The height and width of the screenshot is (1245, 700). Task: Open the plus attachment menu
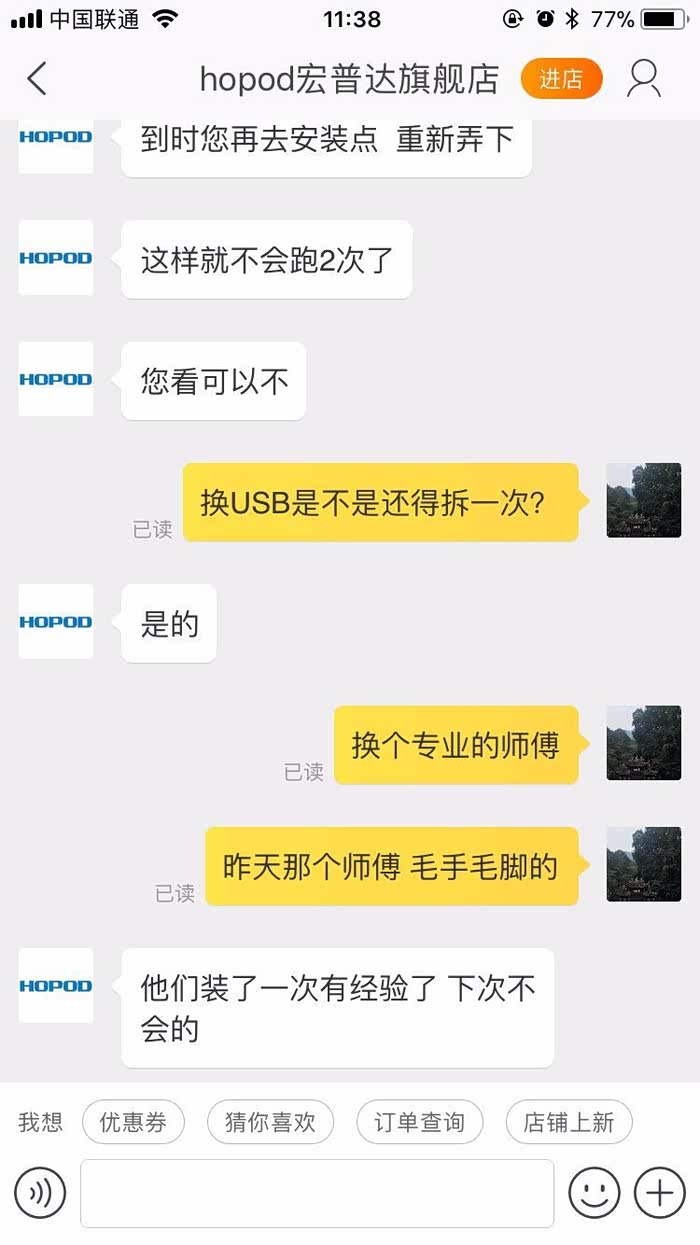coord(660,1193)
